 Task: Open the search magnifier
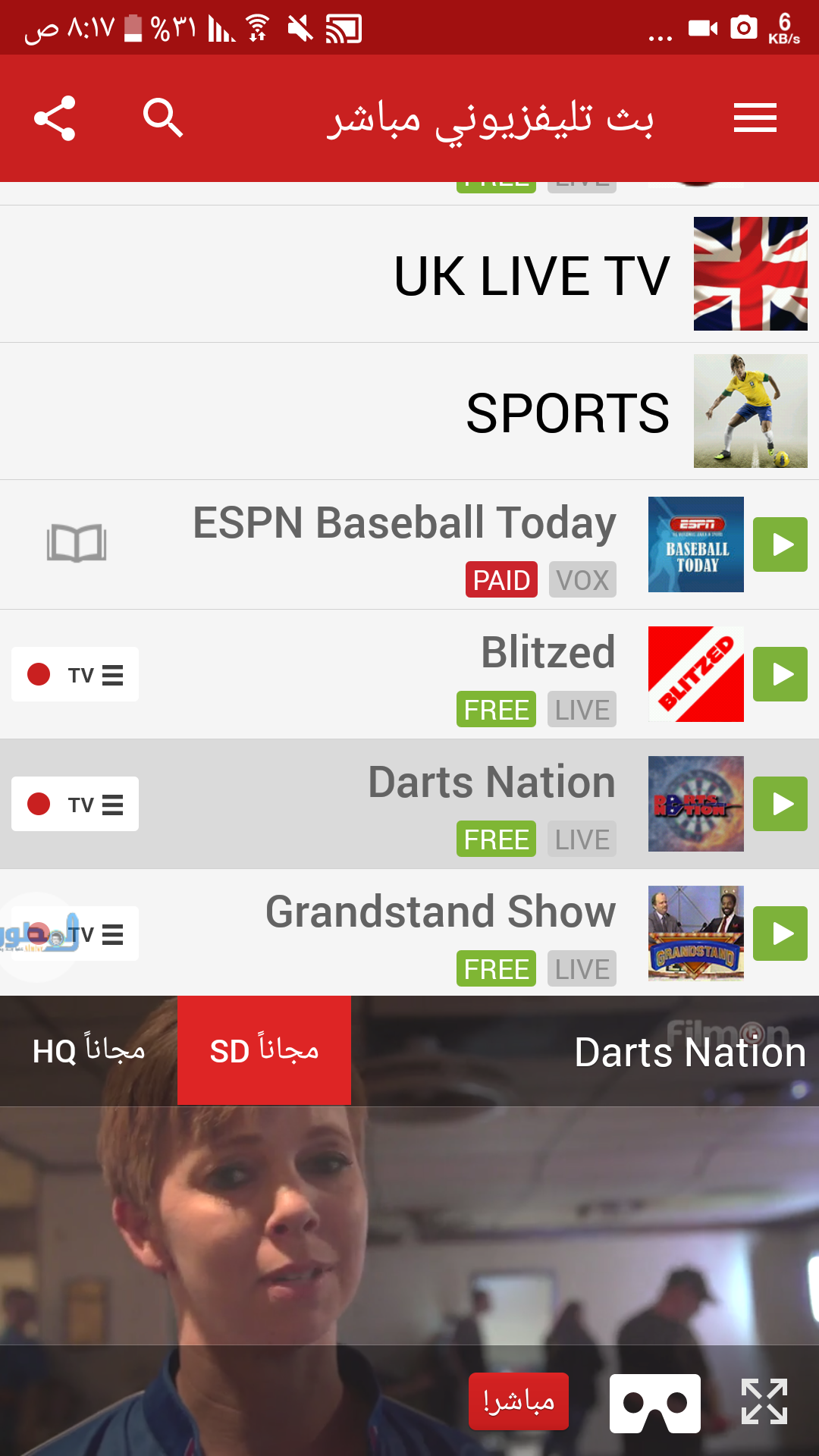[163, 118]
